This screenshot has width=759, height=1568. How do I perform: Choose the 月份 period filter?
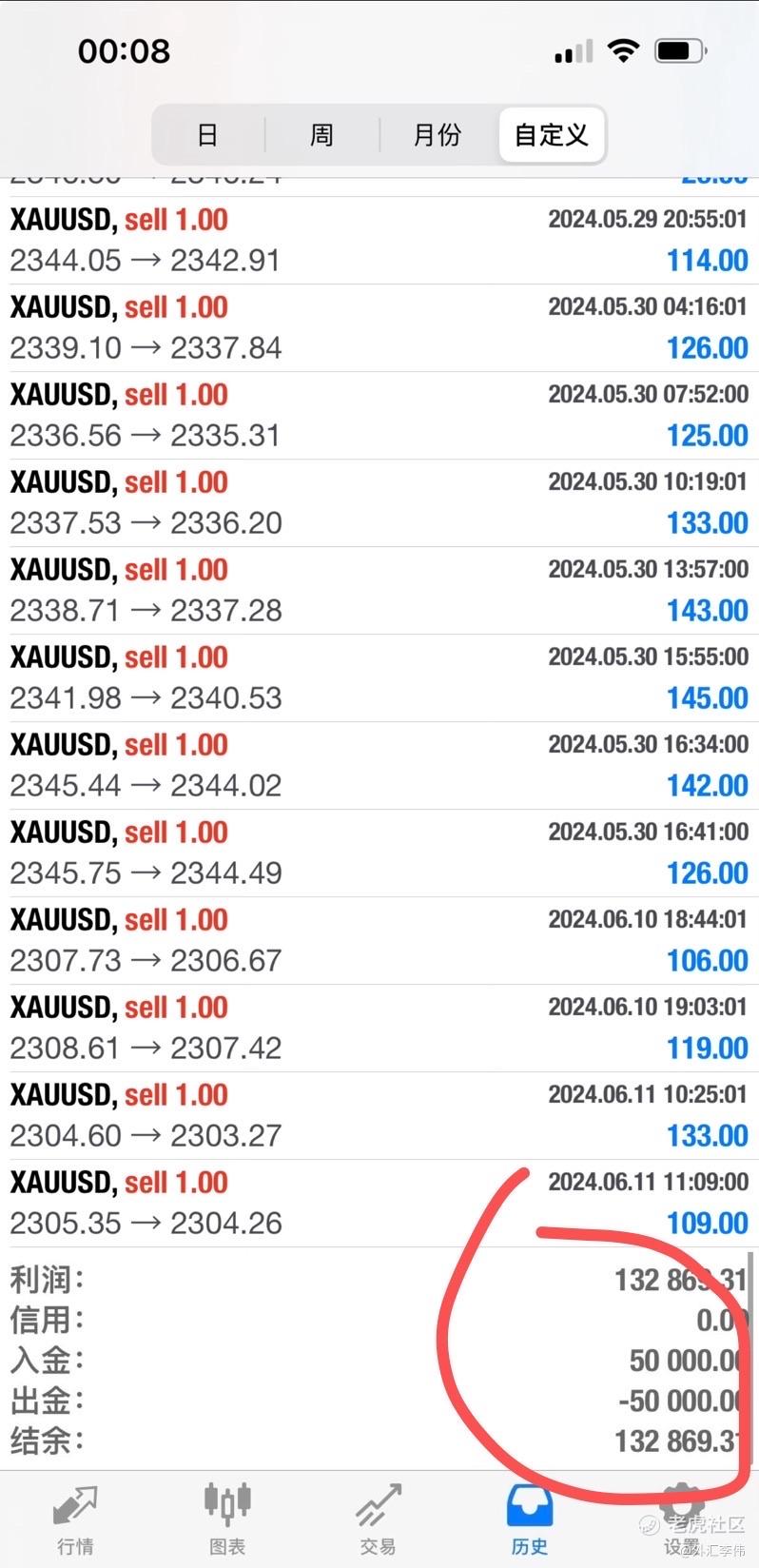[x=437, y=135]
